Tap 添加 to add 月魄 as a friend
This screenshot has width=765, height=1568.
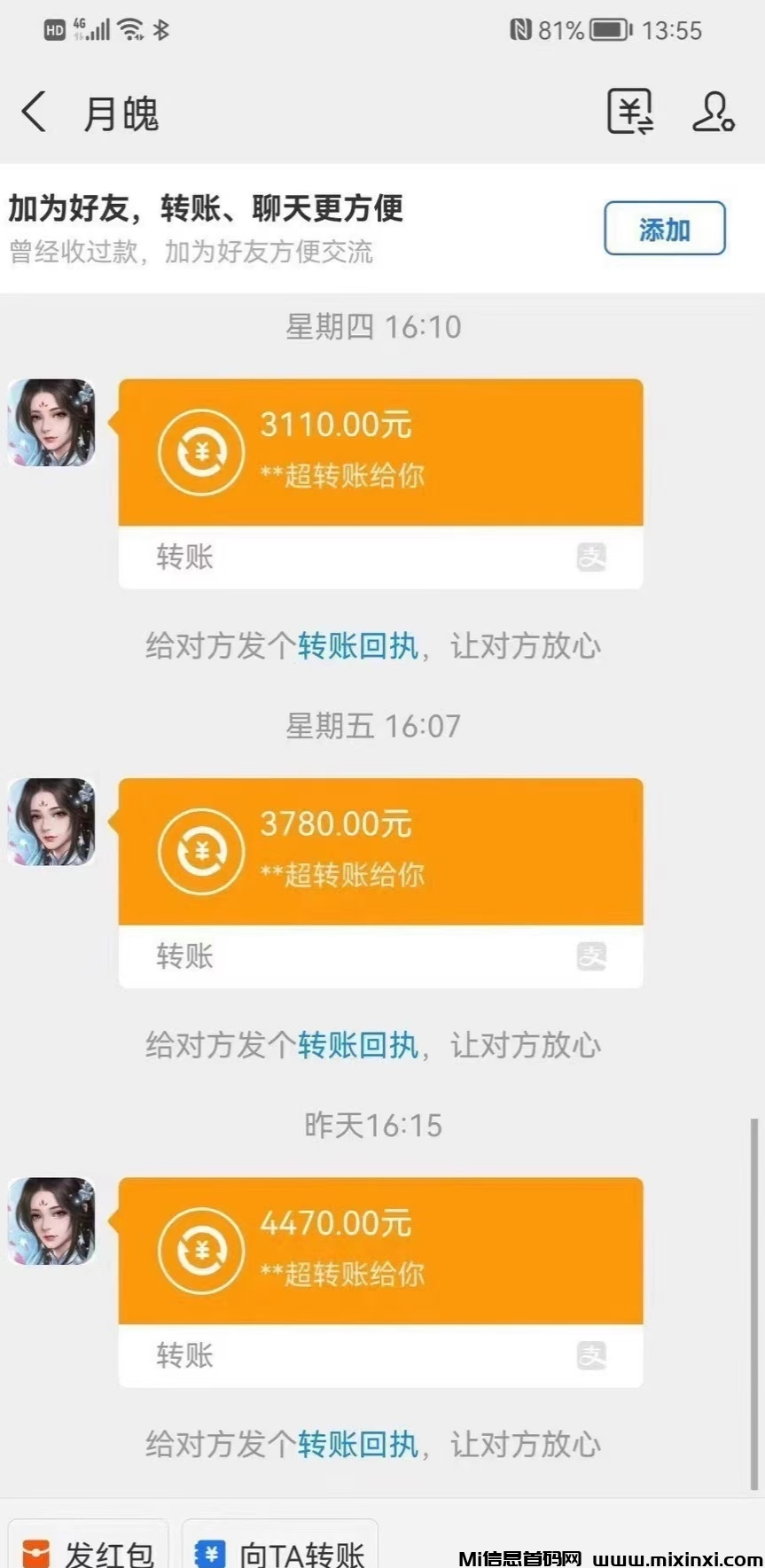[664, 229]
